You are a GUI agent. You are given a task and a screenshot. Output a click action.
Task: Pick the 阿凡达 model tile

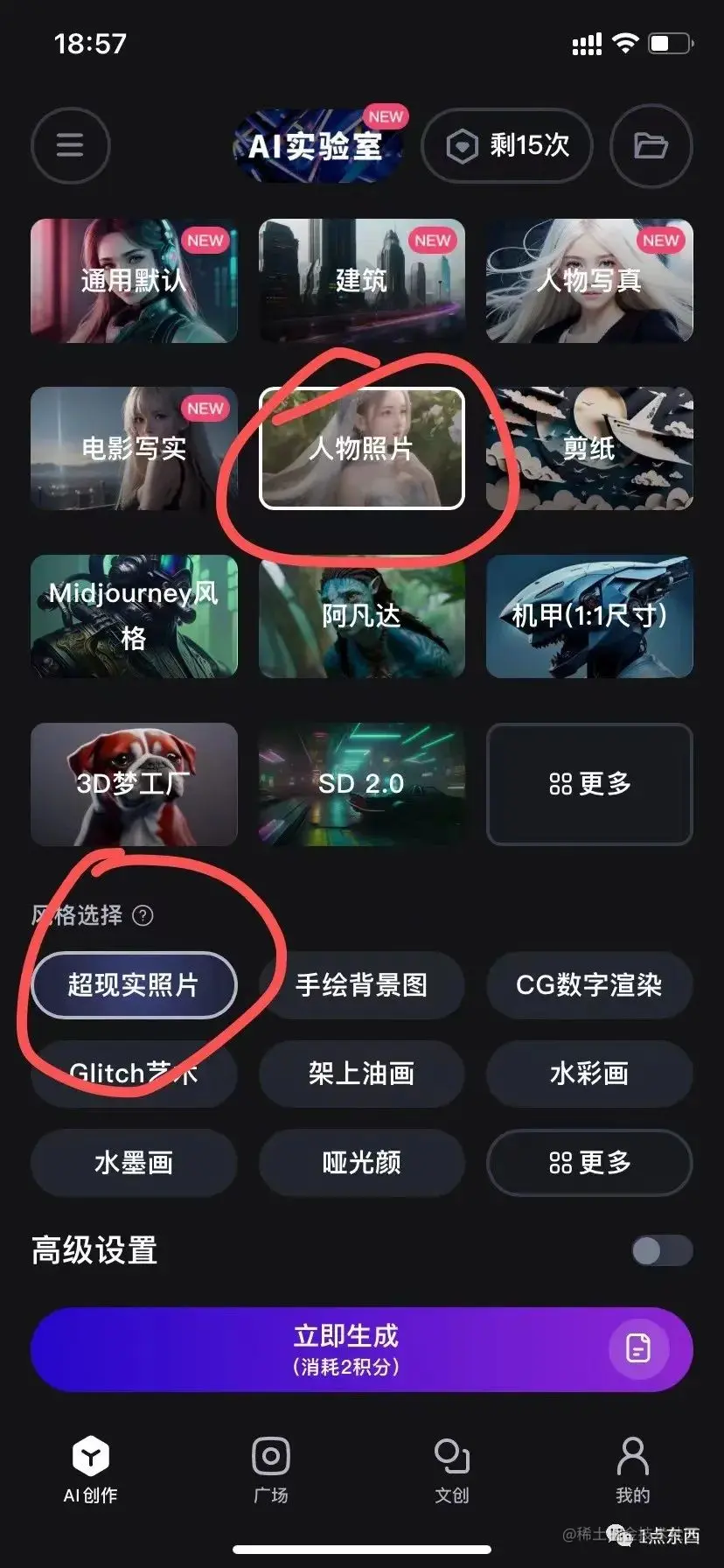pyautogui.click(x=362, y=616)
